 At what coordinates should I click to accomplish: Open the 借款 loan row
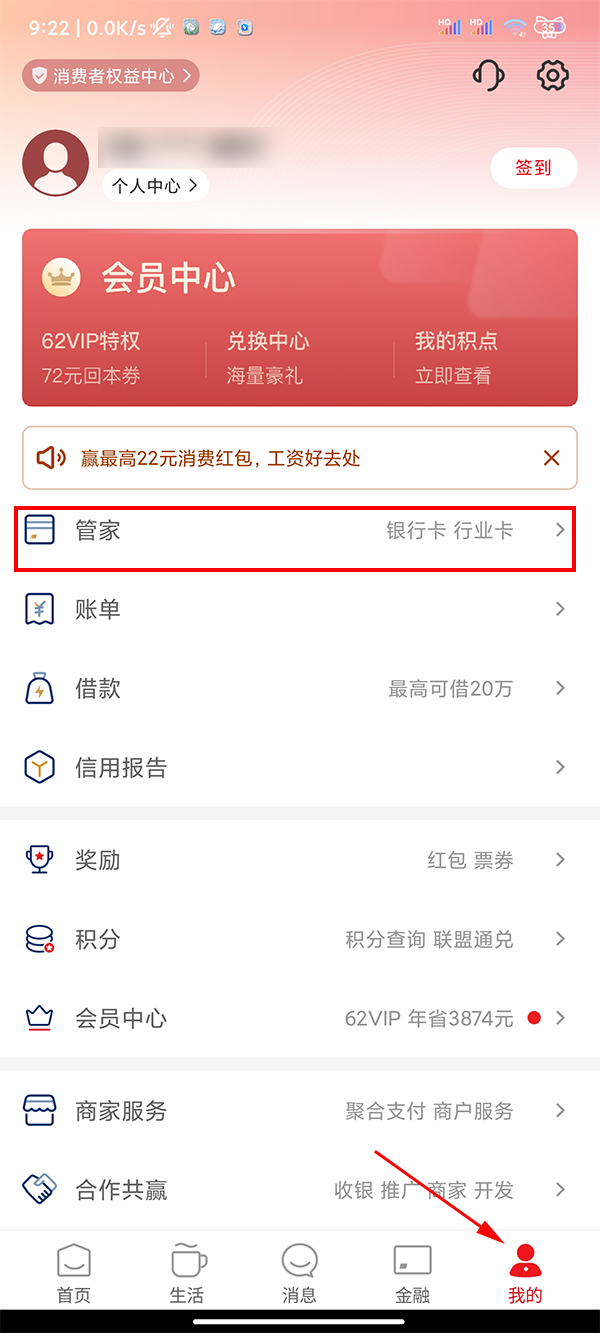pyautogui.click(x=295, y=688)
